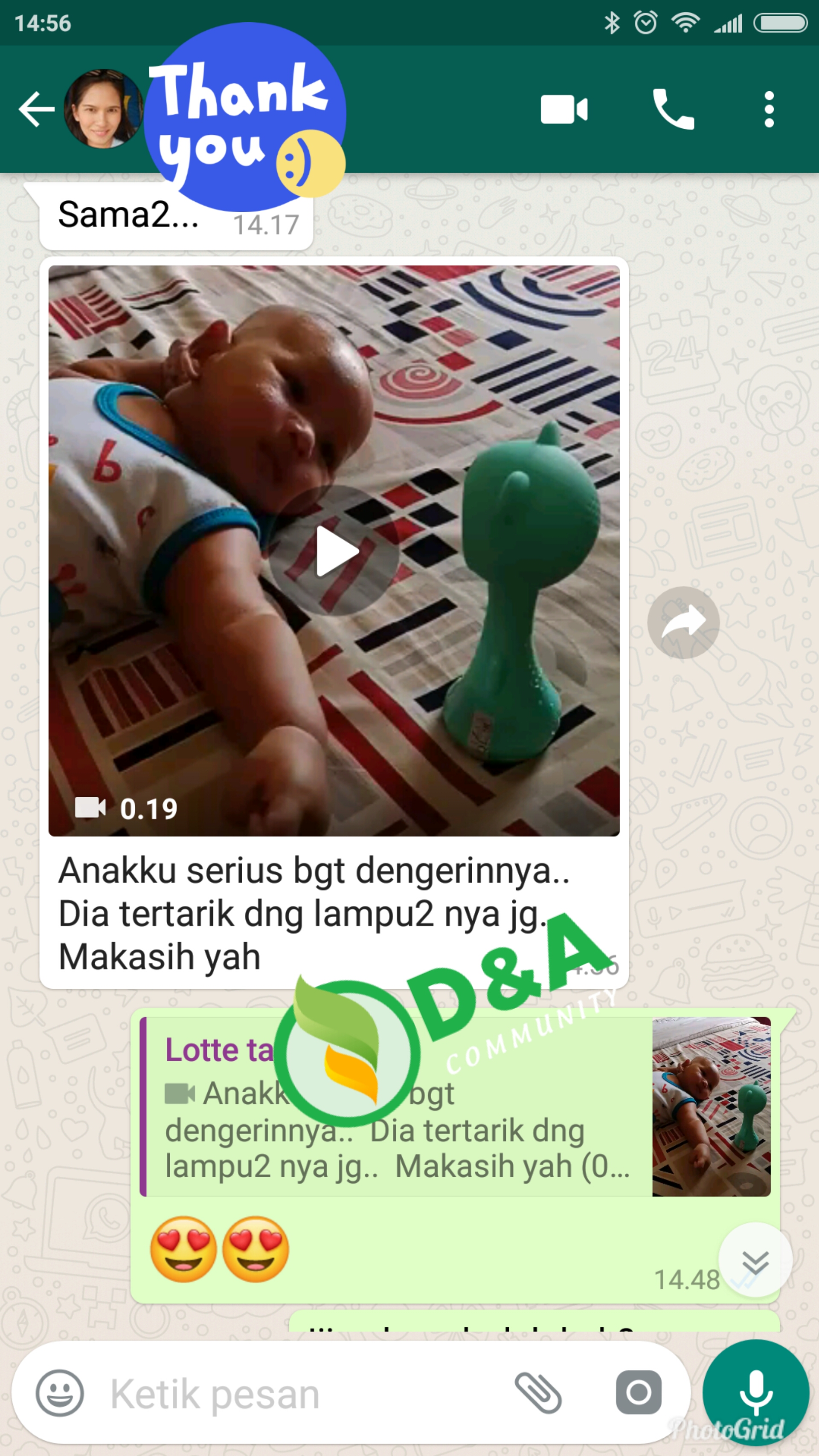Open the emoji picker

coord(60,1393)
